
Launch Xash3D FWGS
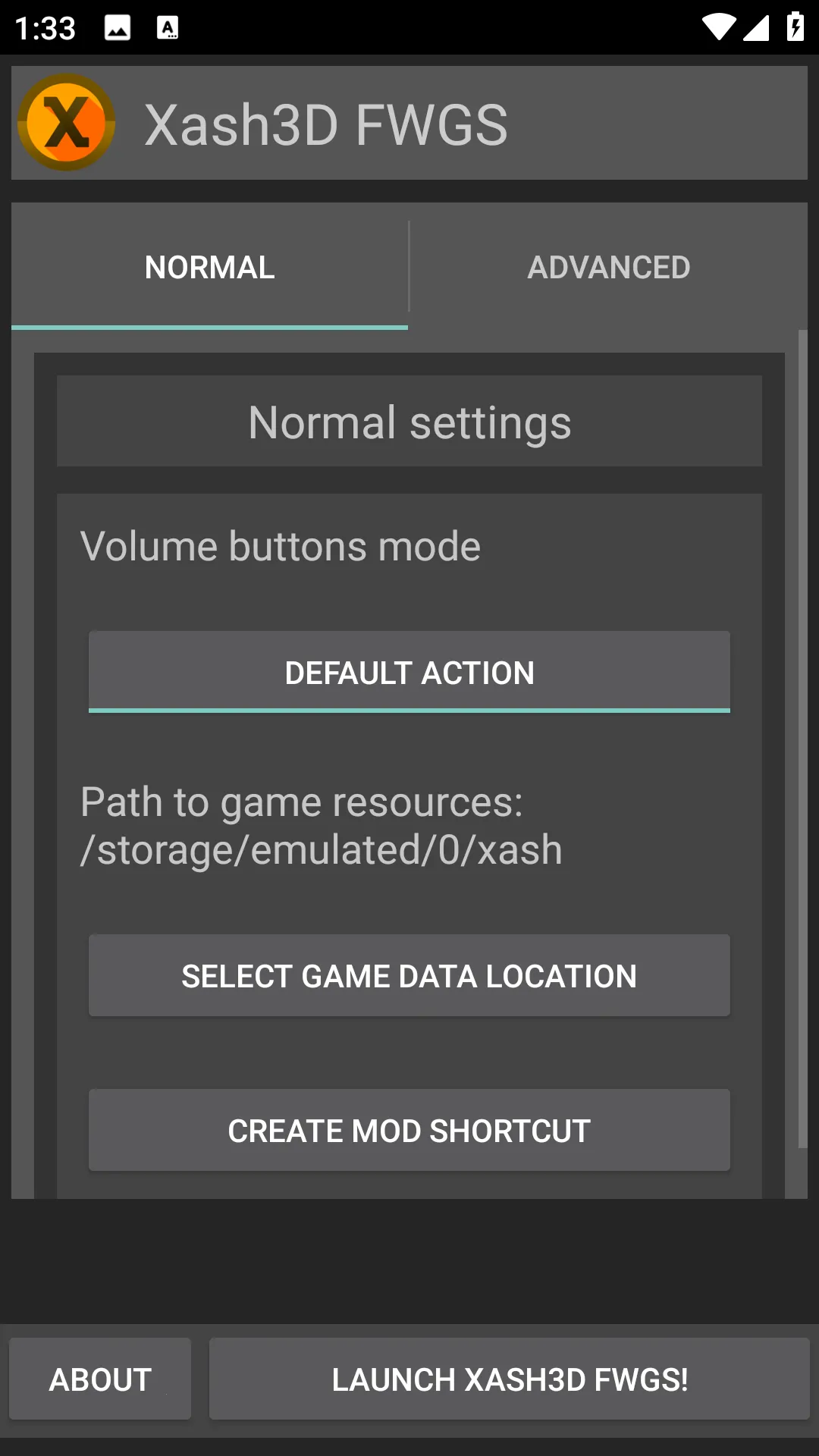click(x=510, y=1379)
